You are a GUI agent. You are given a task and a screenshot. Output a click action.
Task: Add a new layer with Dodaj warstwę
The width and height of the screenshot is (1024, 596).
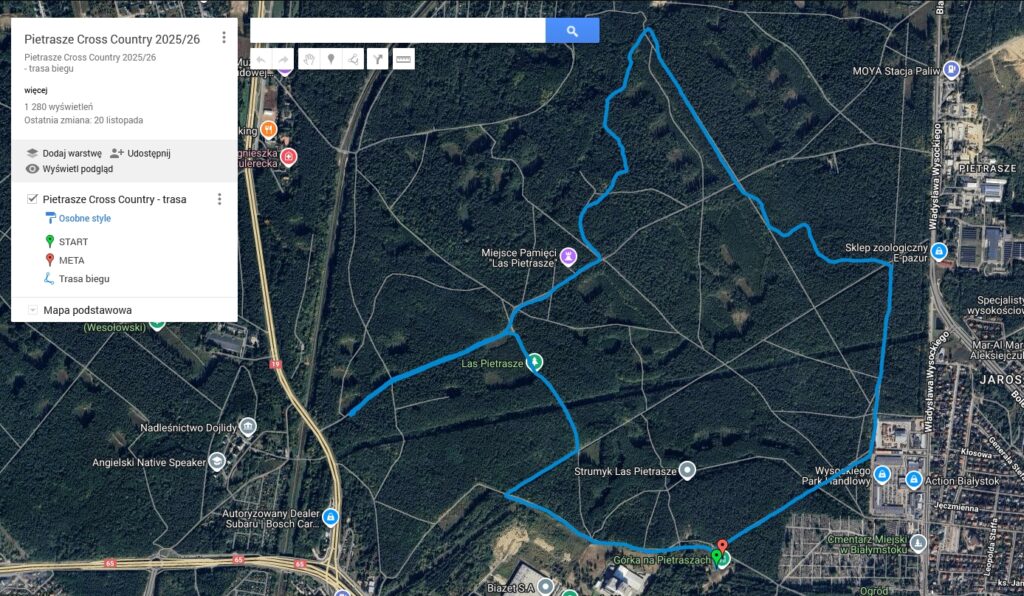coord(64,153)
